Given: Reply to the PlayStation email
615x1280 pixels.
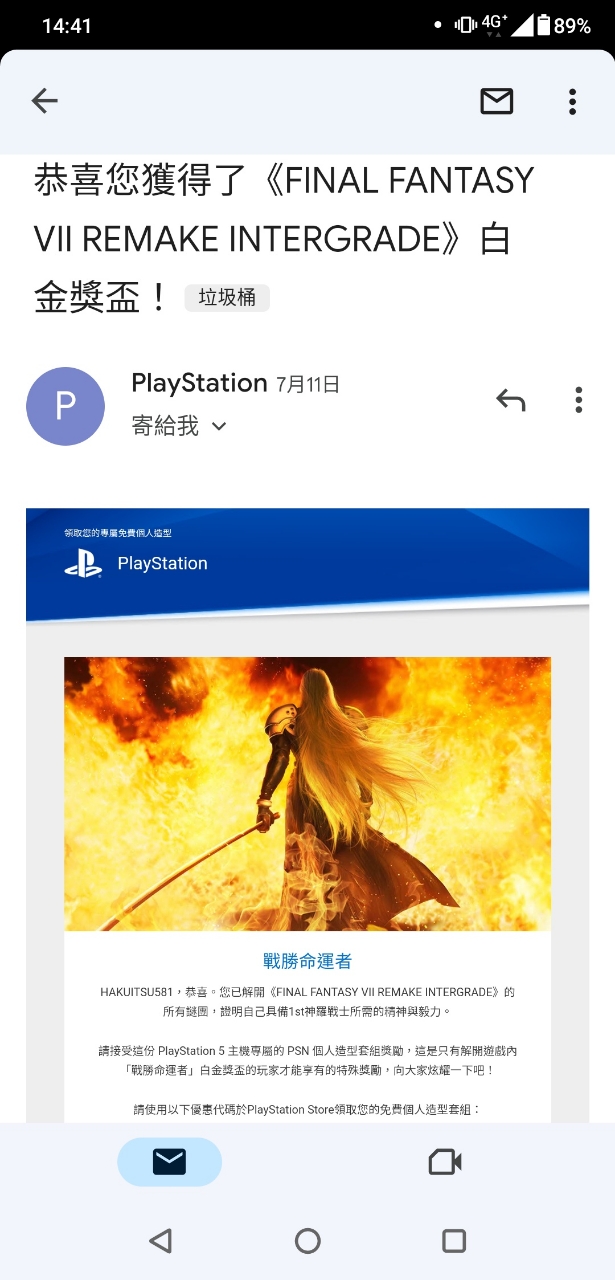Looking at the screenshot, I should (x=510, y=401).
